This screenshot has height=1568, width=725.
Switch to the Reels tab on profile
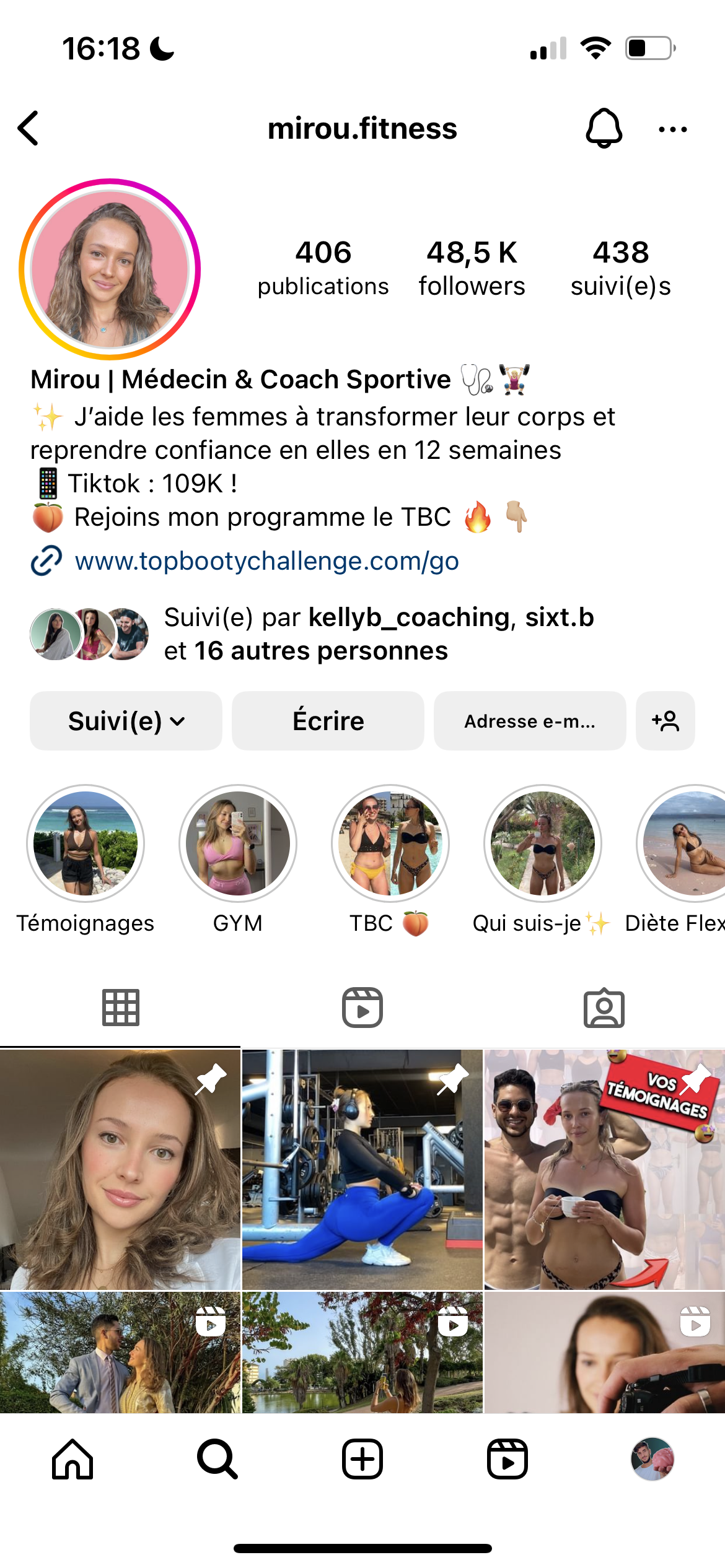[362, 1008]
